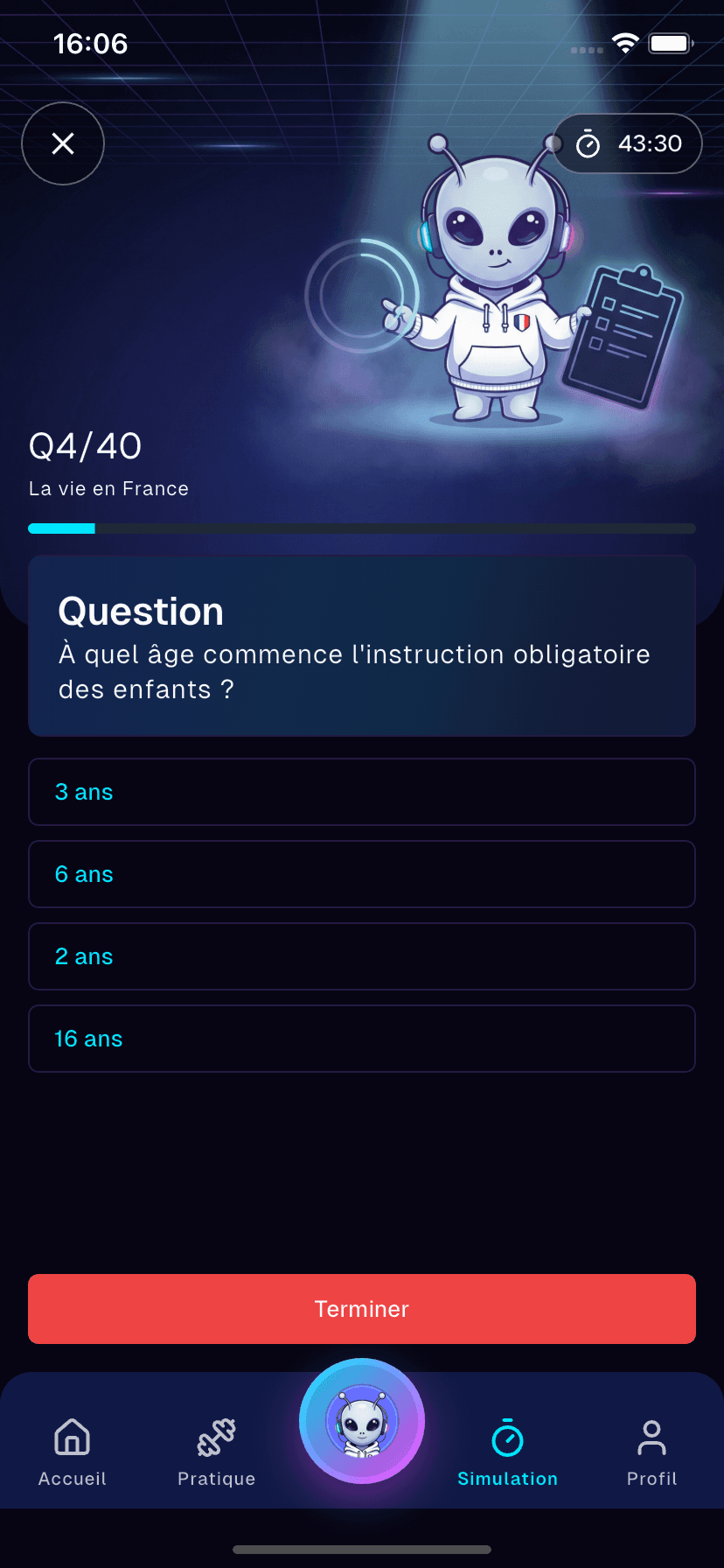Choose 6 ans as the answer

click(x=362, y=874)
